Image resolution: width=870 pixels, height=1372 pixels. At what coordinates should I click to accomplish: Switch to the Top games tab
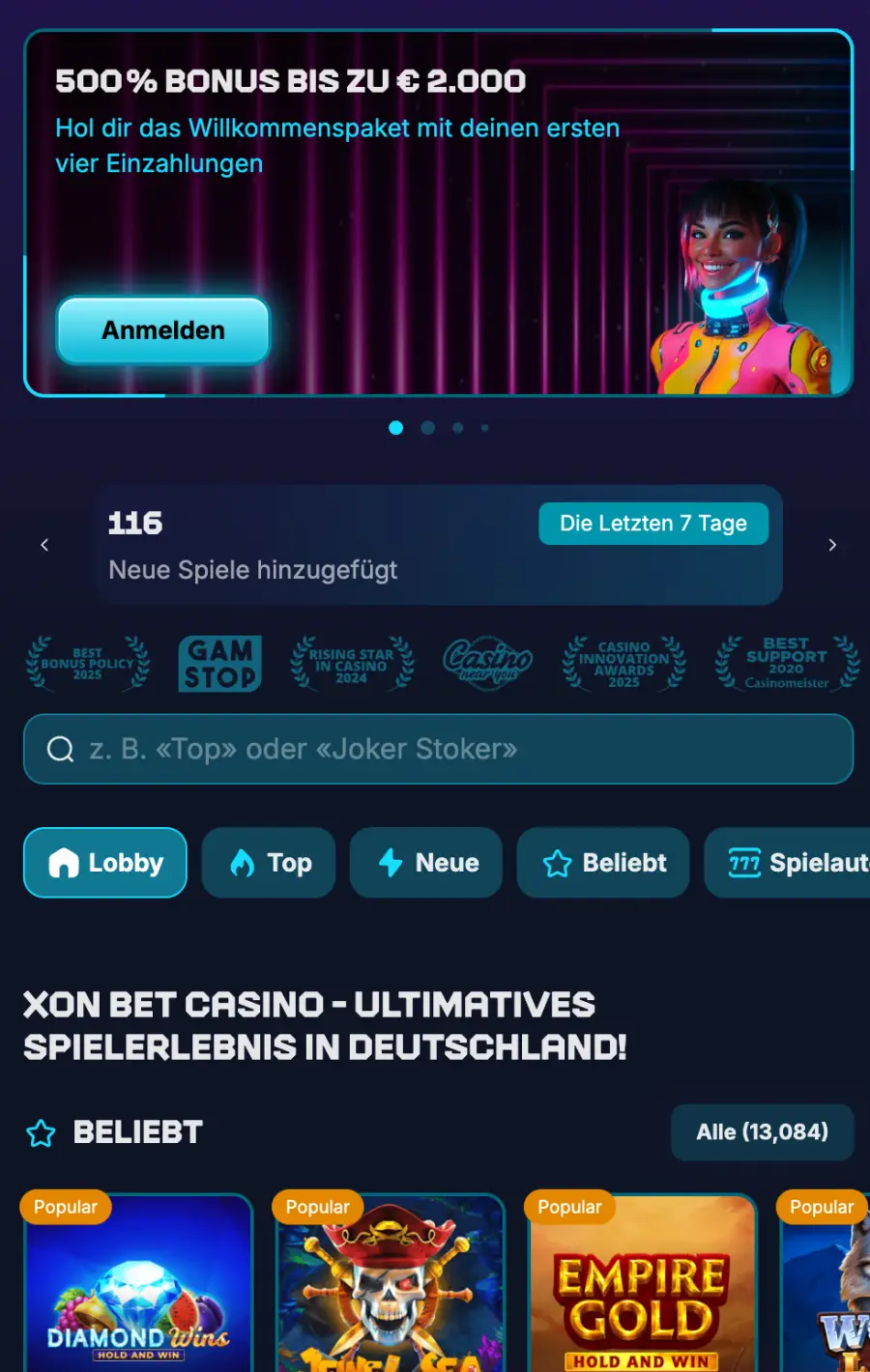click(269, 863)
